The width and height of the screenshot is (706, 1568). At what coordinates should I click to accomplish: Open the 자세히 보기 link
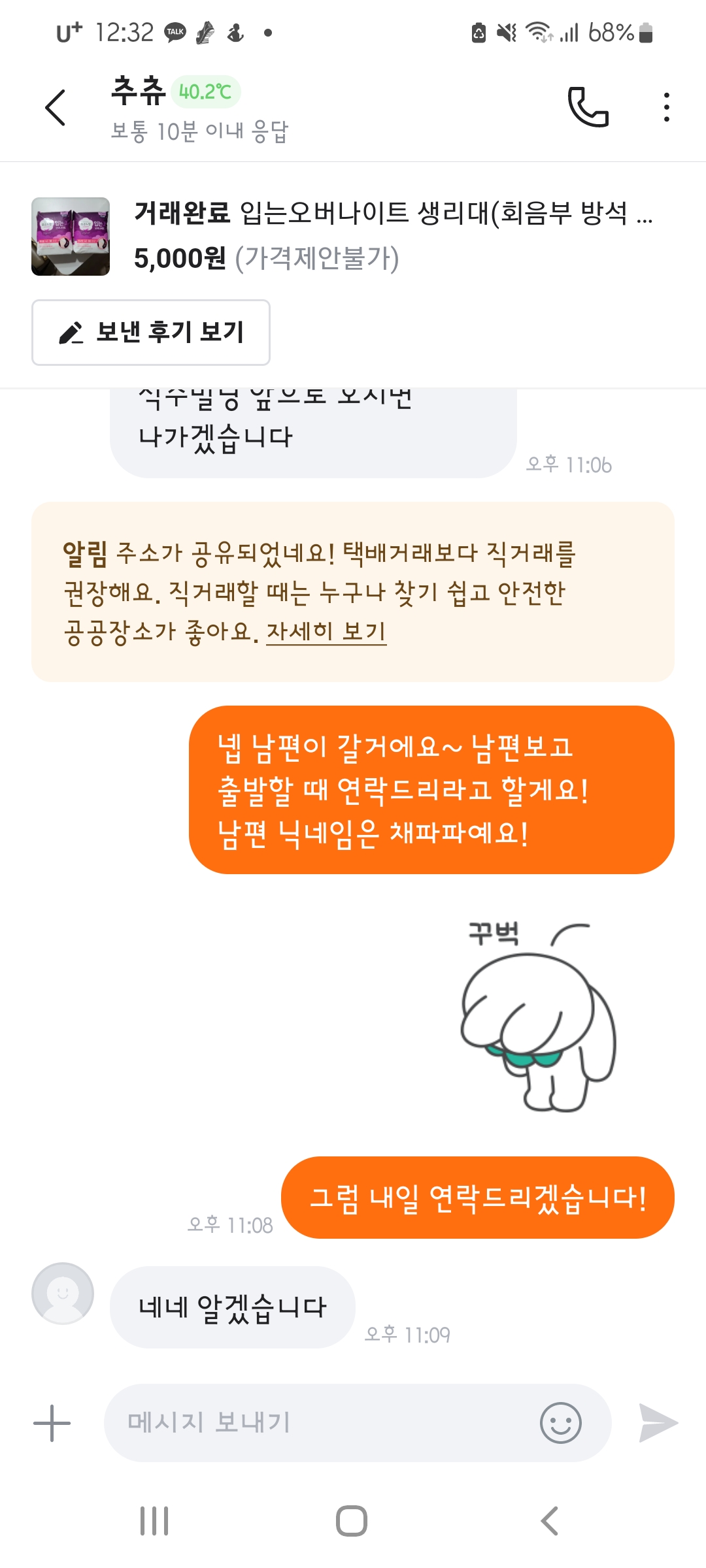[x=326, y=632]
